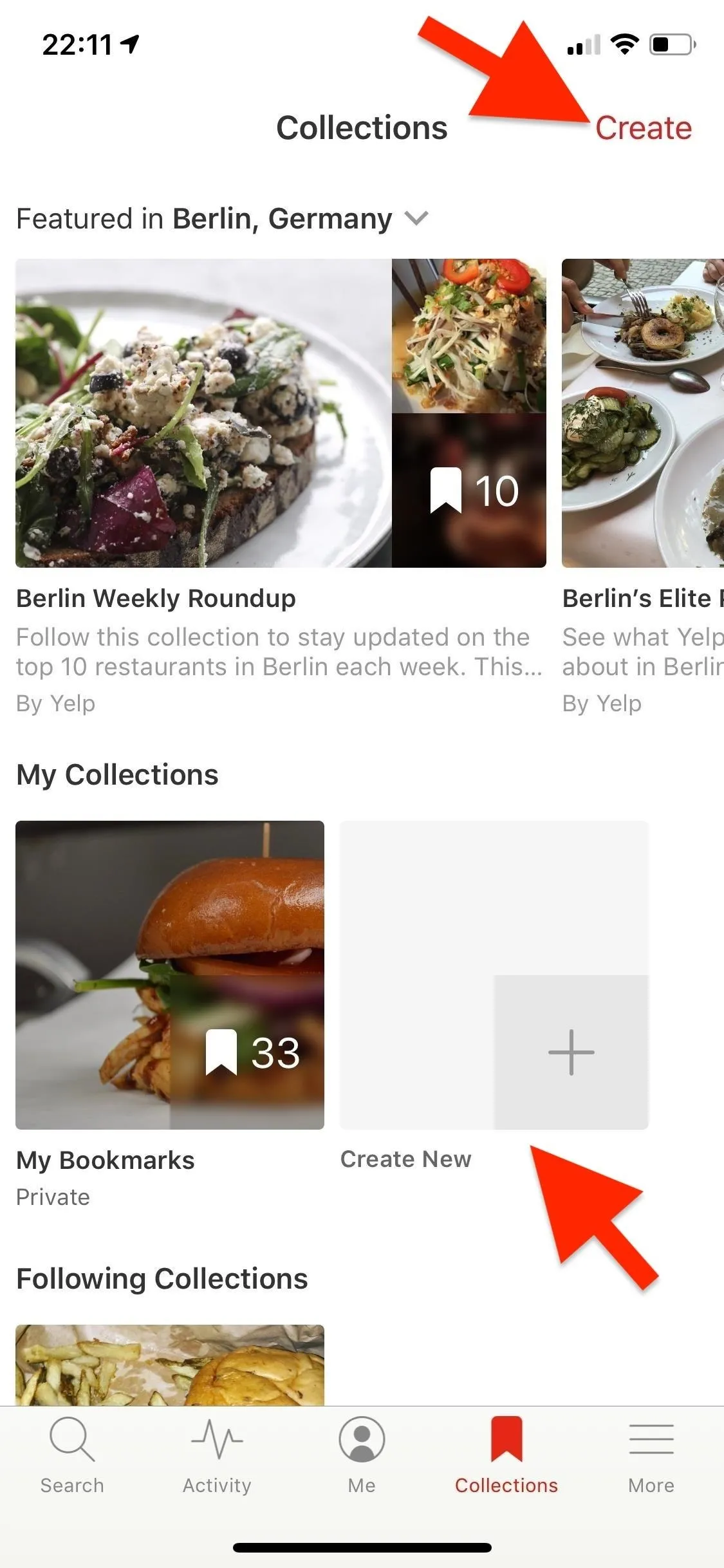Image resolution: width=724 pixels, height=1568 pixels.
Task: Tap Create in the top bar
Action: [x=643, y=127]
